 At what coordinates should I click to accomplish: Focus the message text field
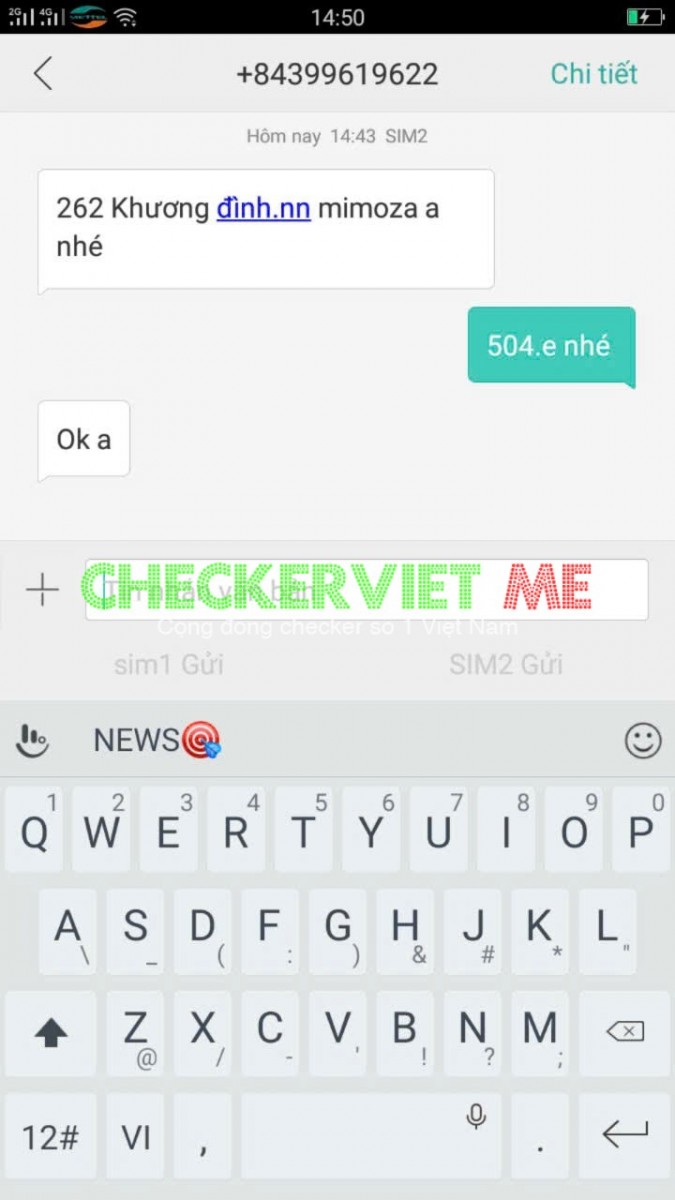click(x=366, y=589)
